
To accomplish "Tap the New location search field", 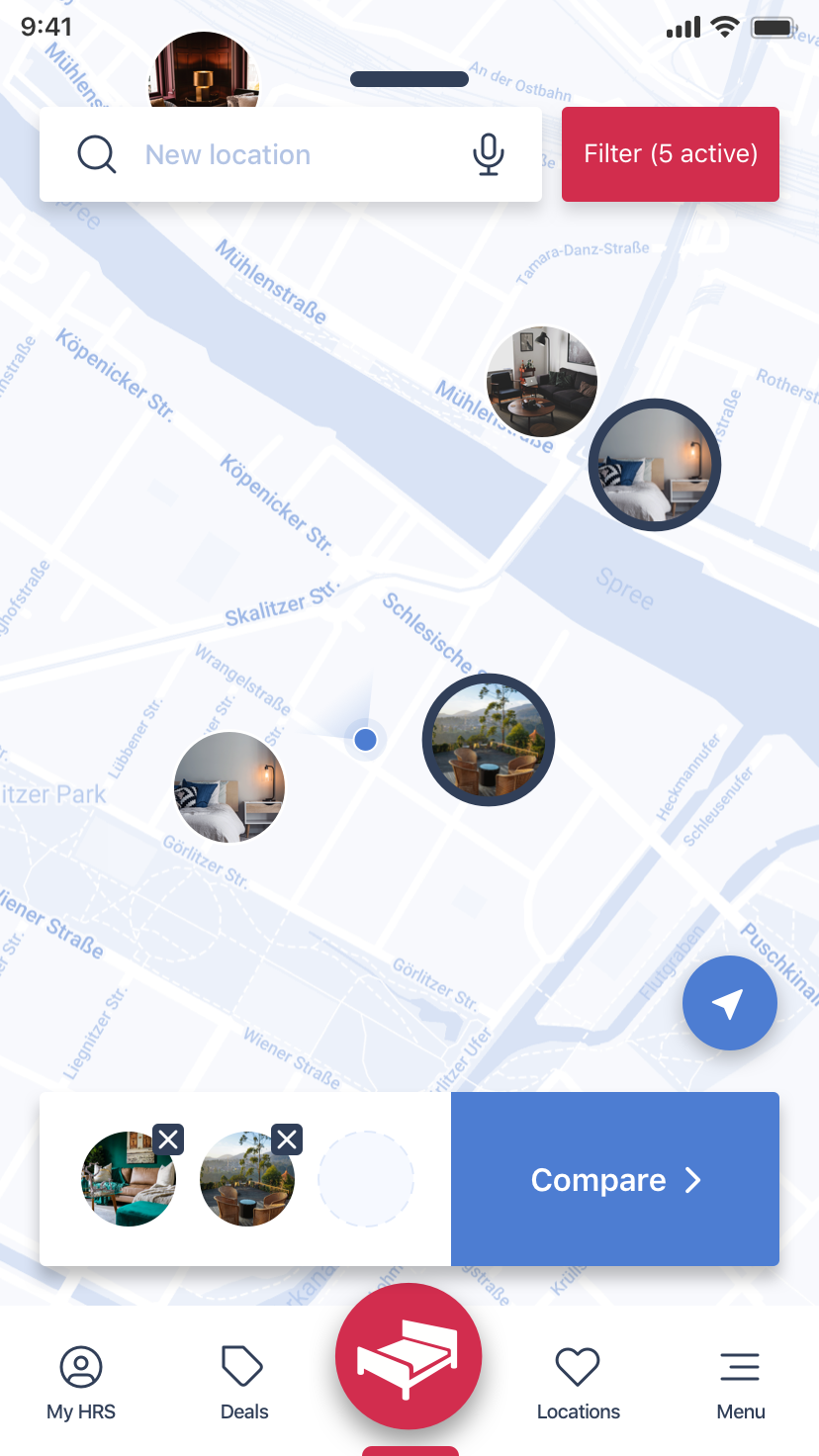I will (x=277, y=154).
